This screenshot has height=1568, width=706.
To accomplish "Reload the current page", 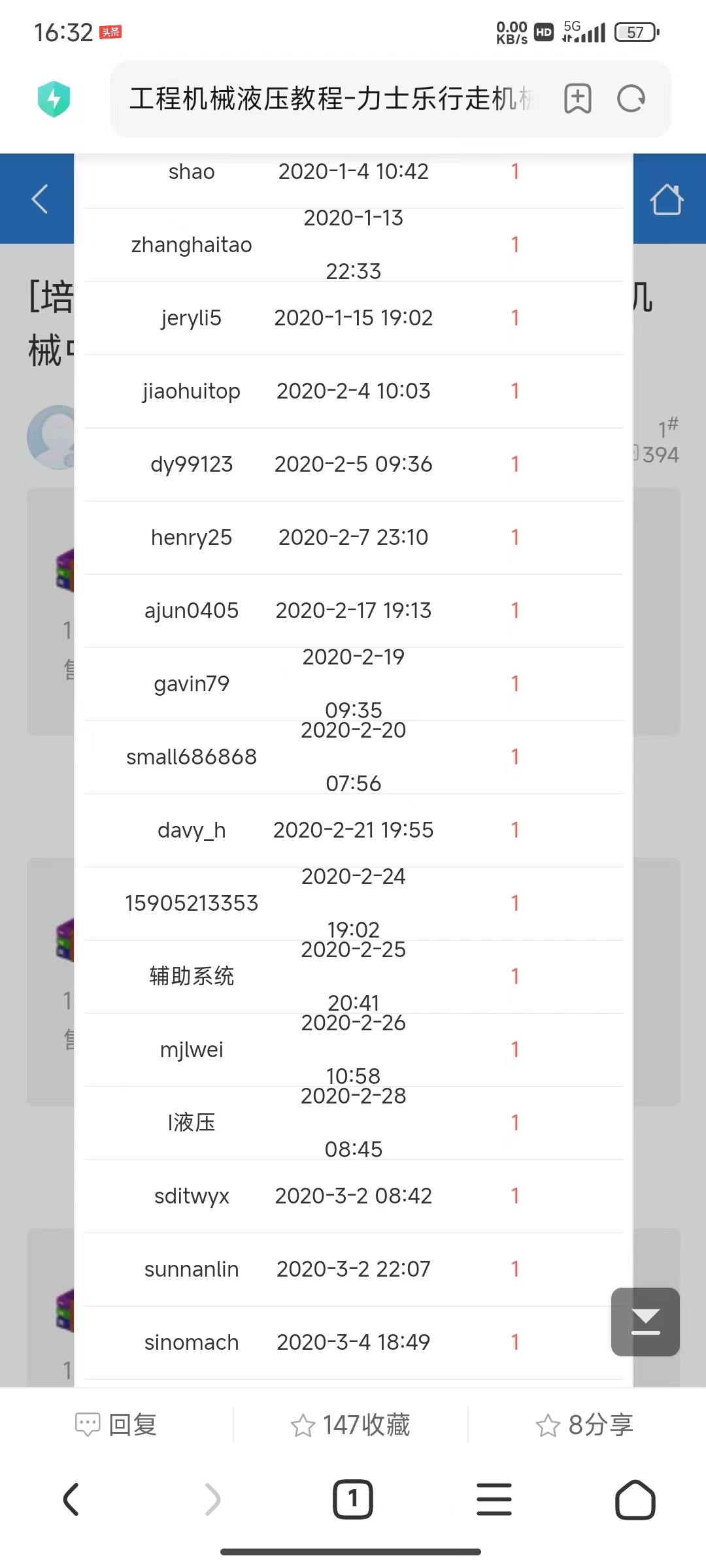I will (631, 99).
